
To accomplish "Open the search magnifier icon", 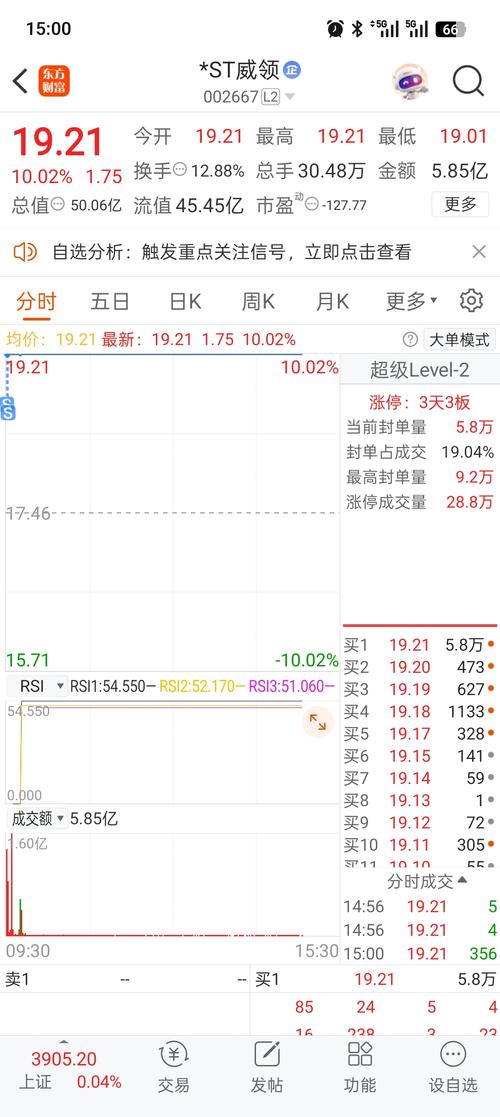I will (468, 81).
